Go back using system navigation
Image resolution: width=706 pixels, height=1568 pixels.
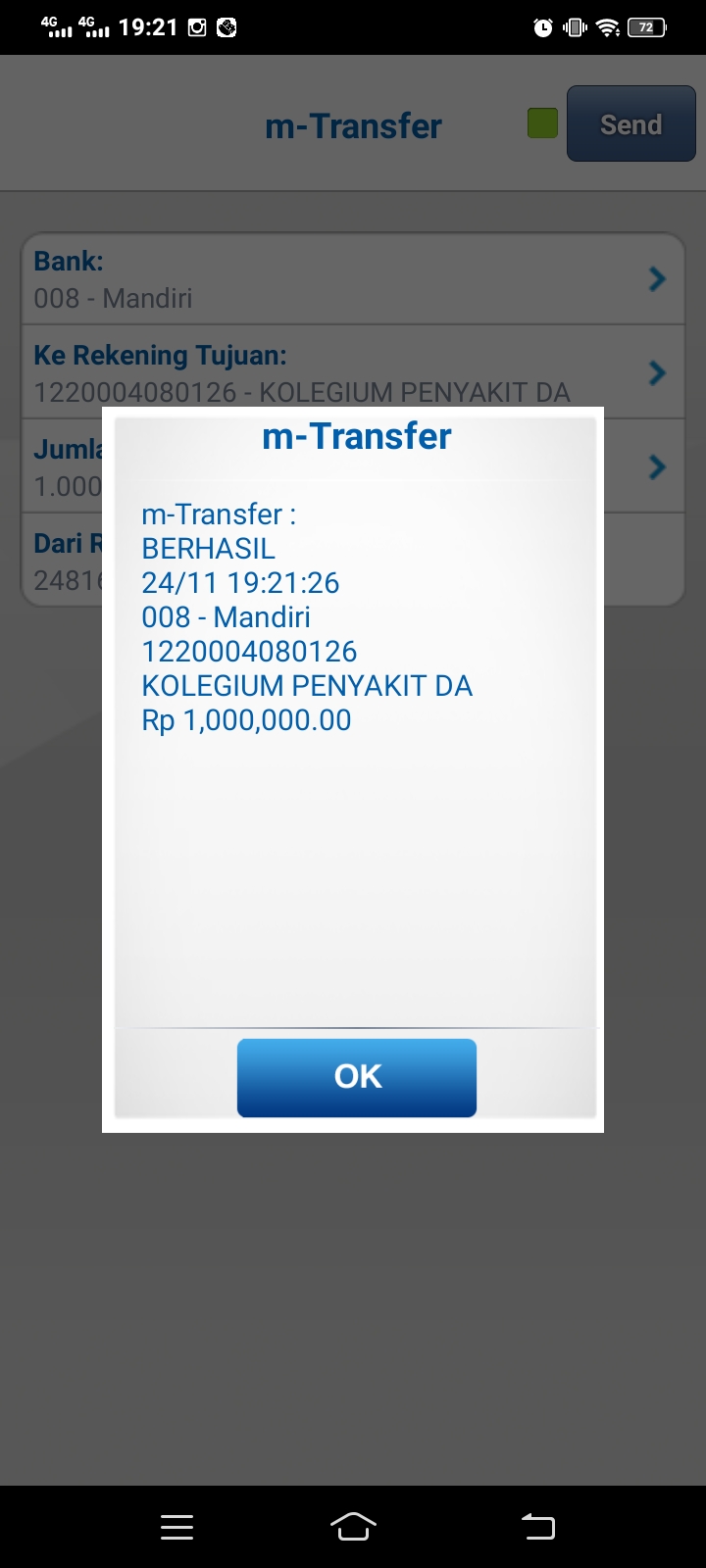point(537,1526)
